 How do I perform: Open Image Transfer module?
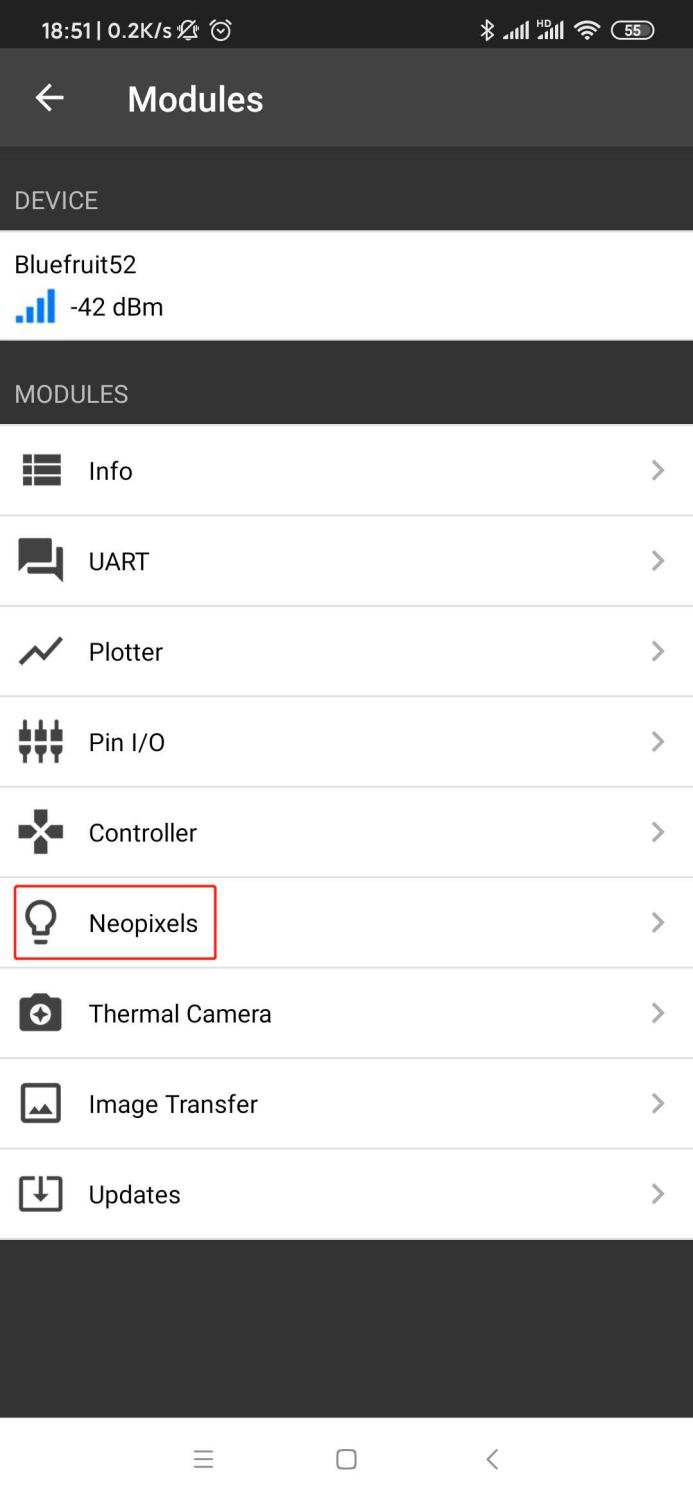tap(346, 1104)
